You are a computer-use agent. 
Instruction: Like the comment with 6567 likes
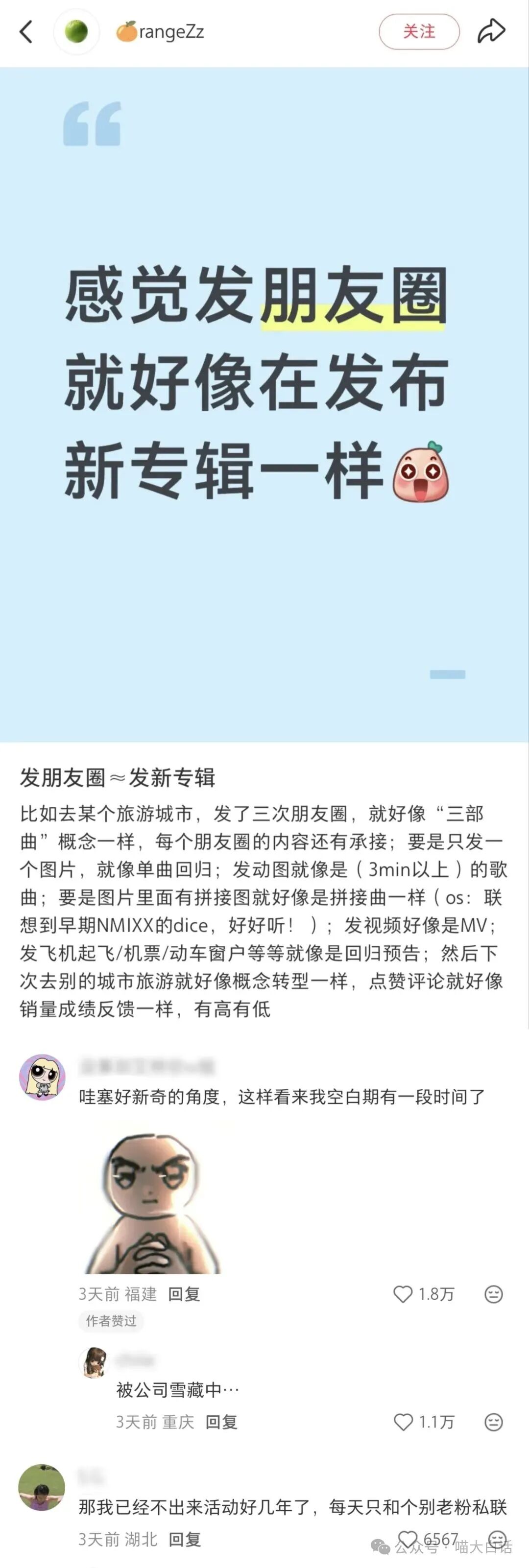(407, 1540)
